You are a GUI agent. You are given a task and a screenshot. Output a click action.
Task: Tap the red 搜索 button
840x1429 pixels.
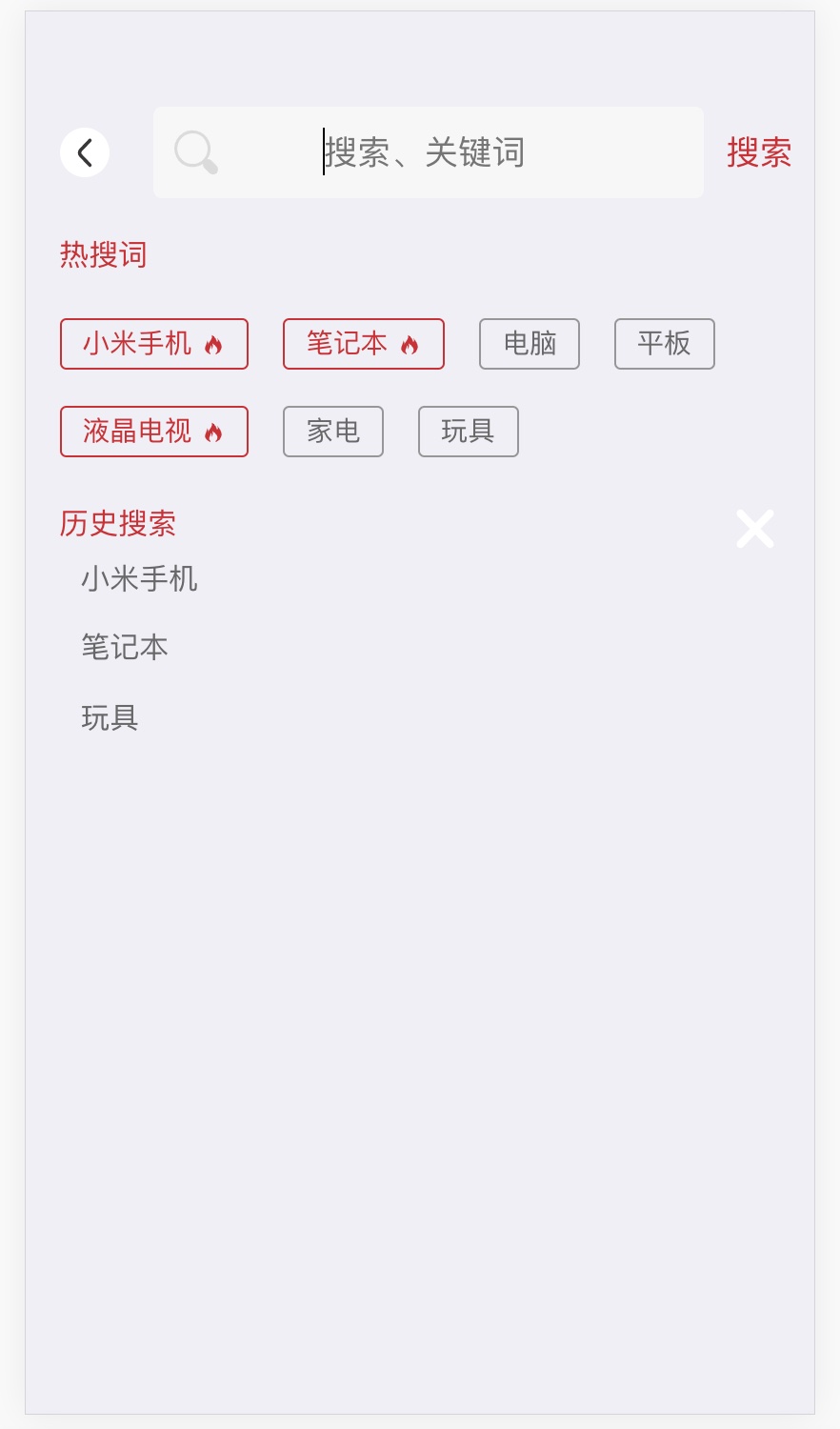pyautogui.click(x=759, y=152)
